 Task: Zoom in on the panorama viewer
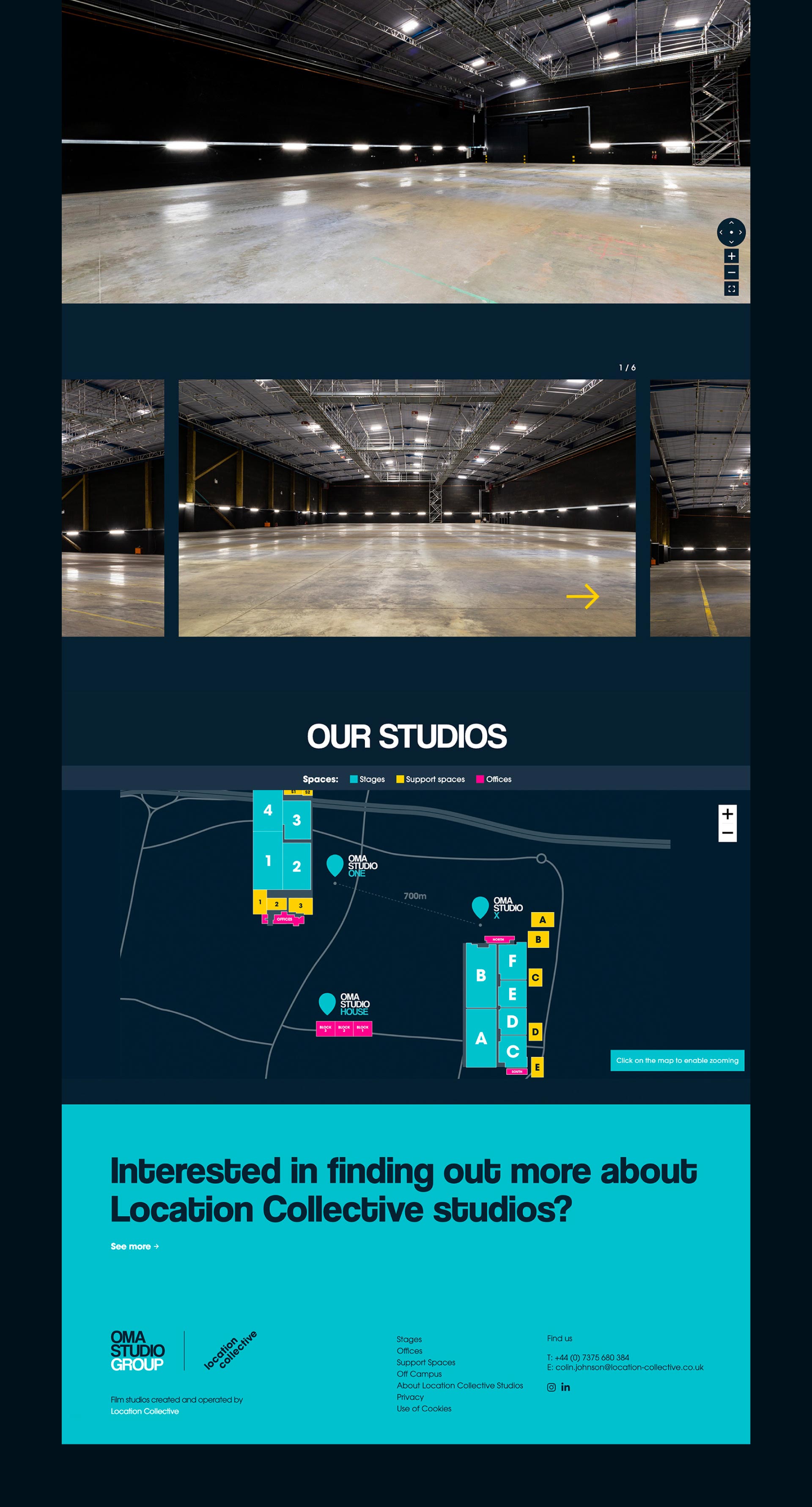[x=731, y=256]
